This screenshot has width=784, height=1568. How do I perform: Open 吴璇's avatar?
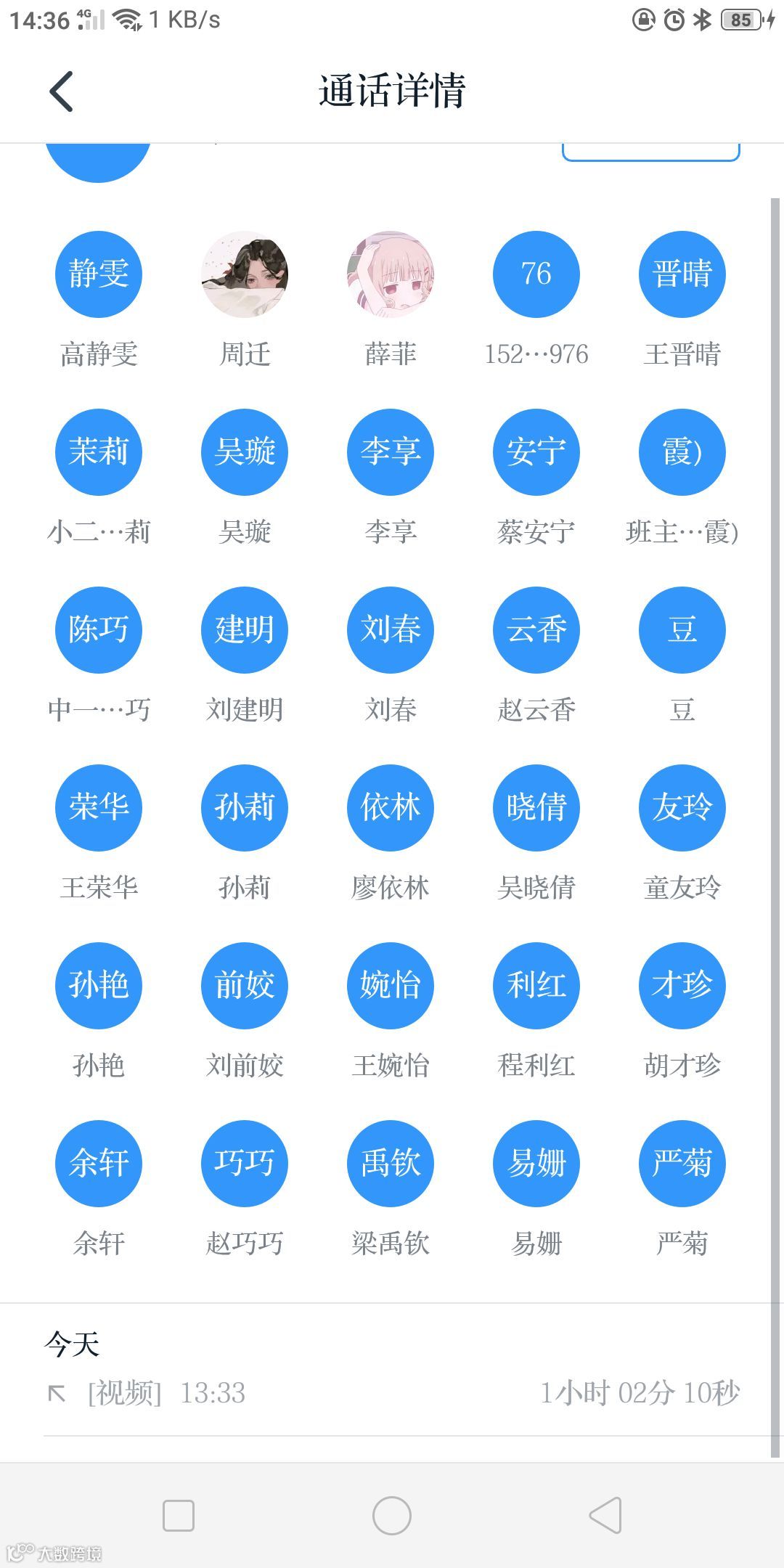[x=245, y=452]
